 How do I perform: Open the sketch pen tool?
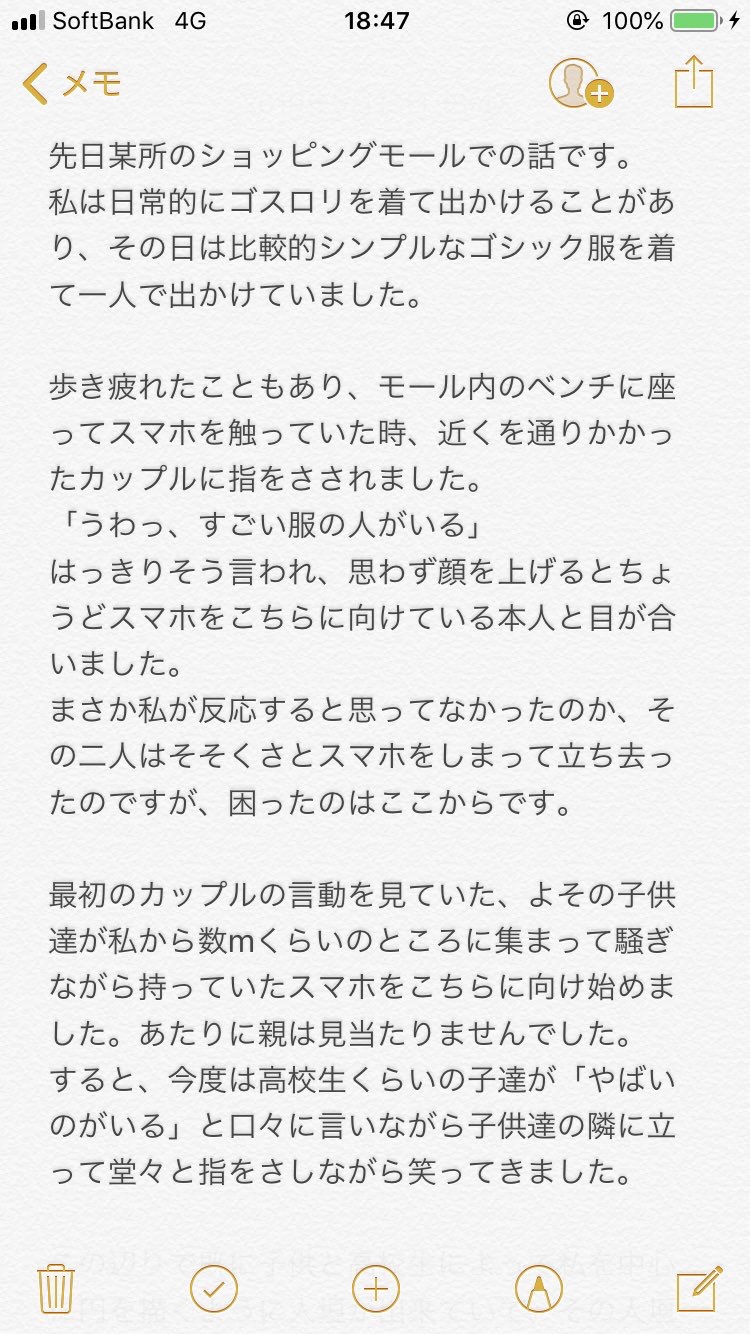(538, 1288)
